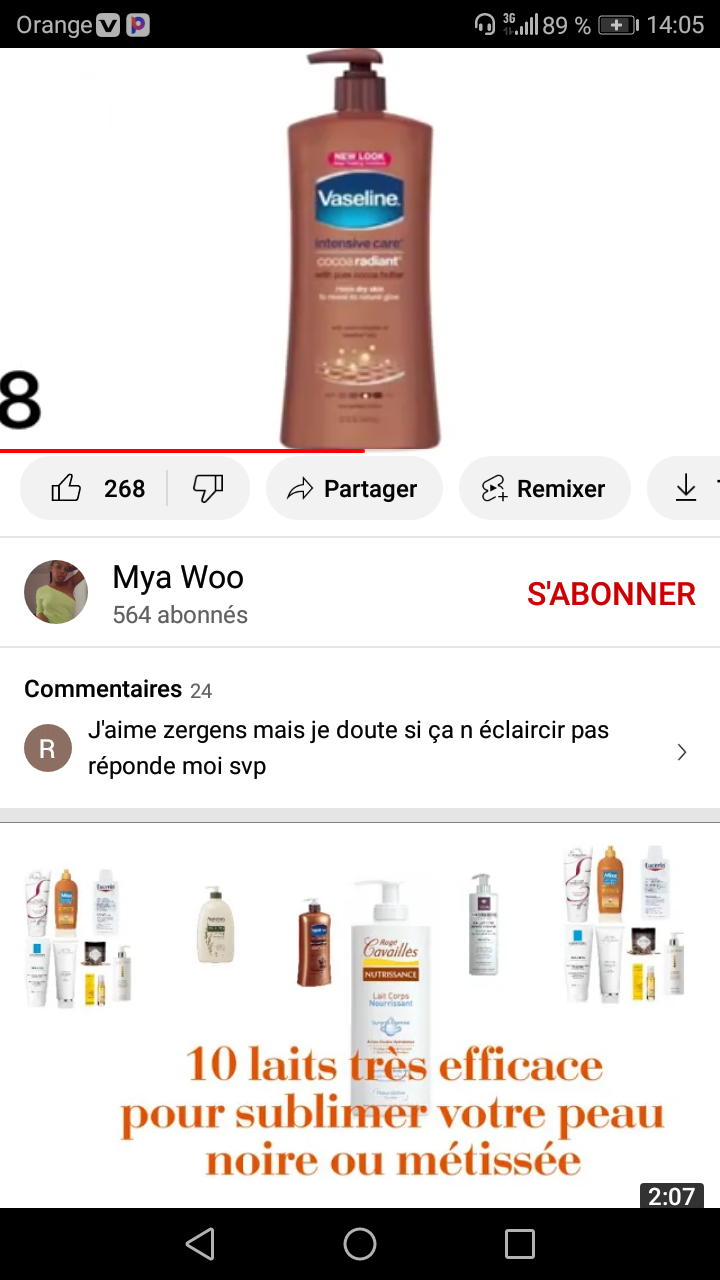The width and height of the screenshot is (720, 1280).
Task: Go back with the system back button
Action: point(200,1244)
